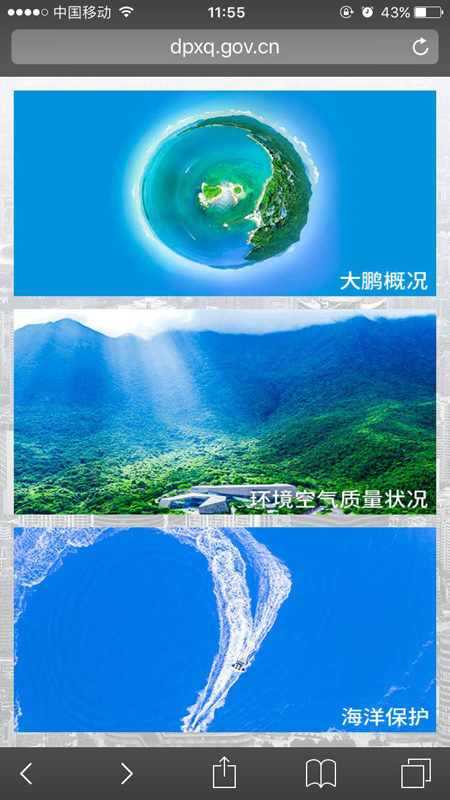Screen dimensions: 450x800
Task: Show all open Safari tabs
Action: (416, 773)
